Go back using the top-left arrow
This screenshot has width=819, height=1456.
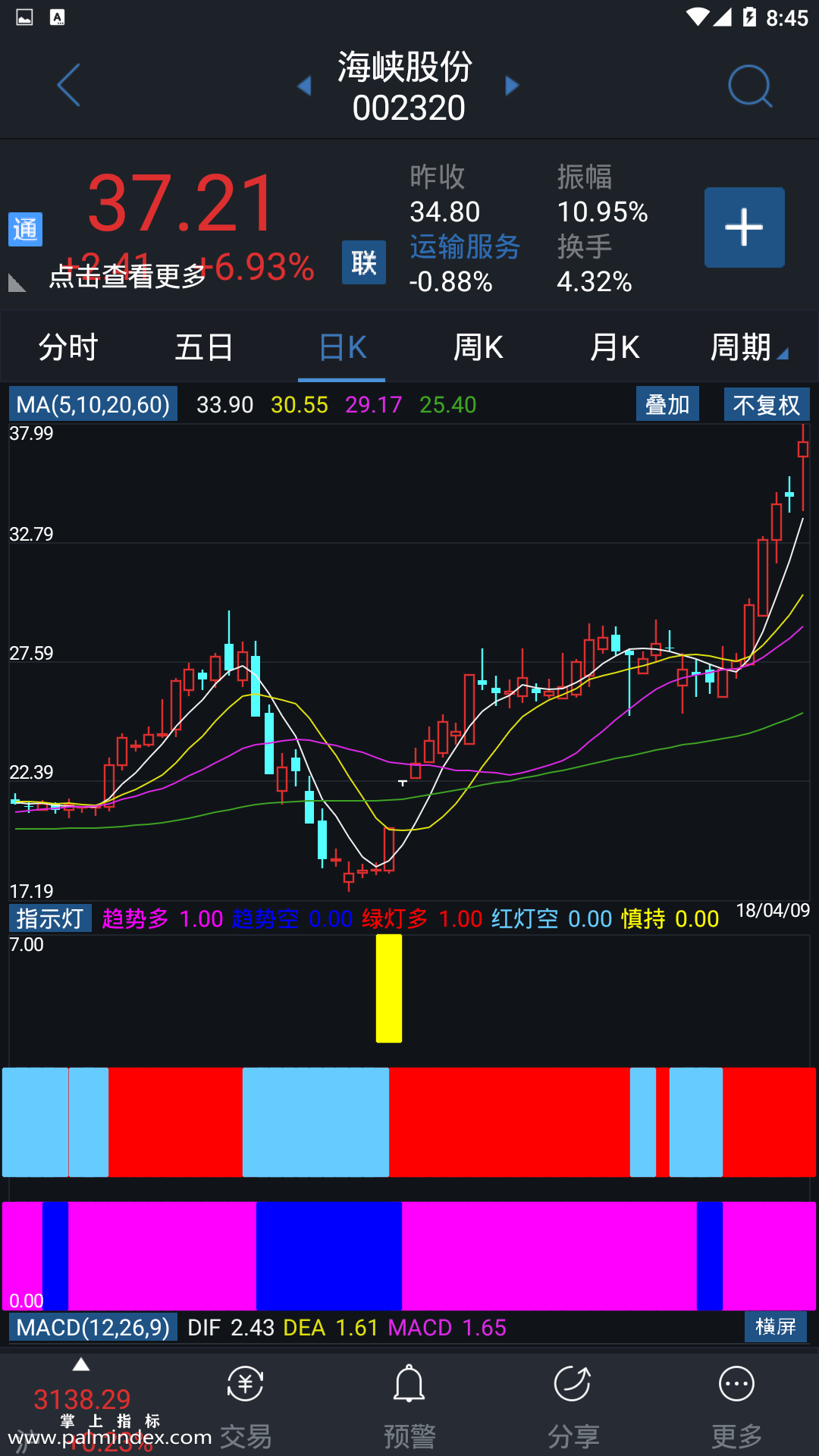tap(68, 85)
